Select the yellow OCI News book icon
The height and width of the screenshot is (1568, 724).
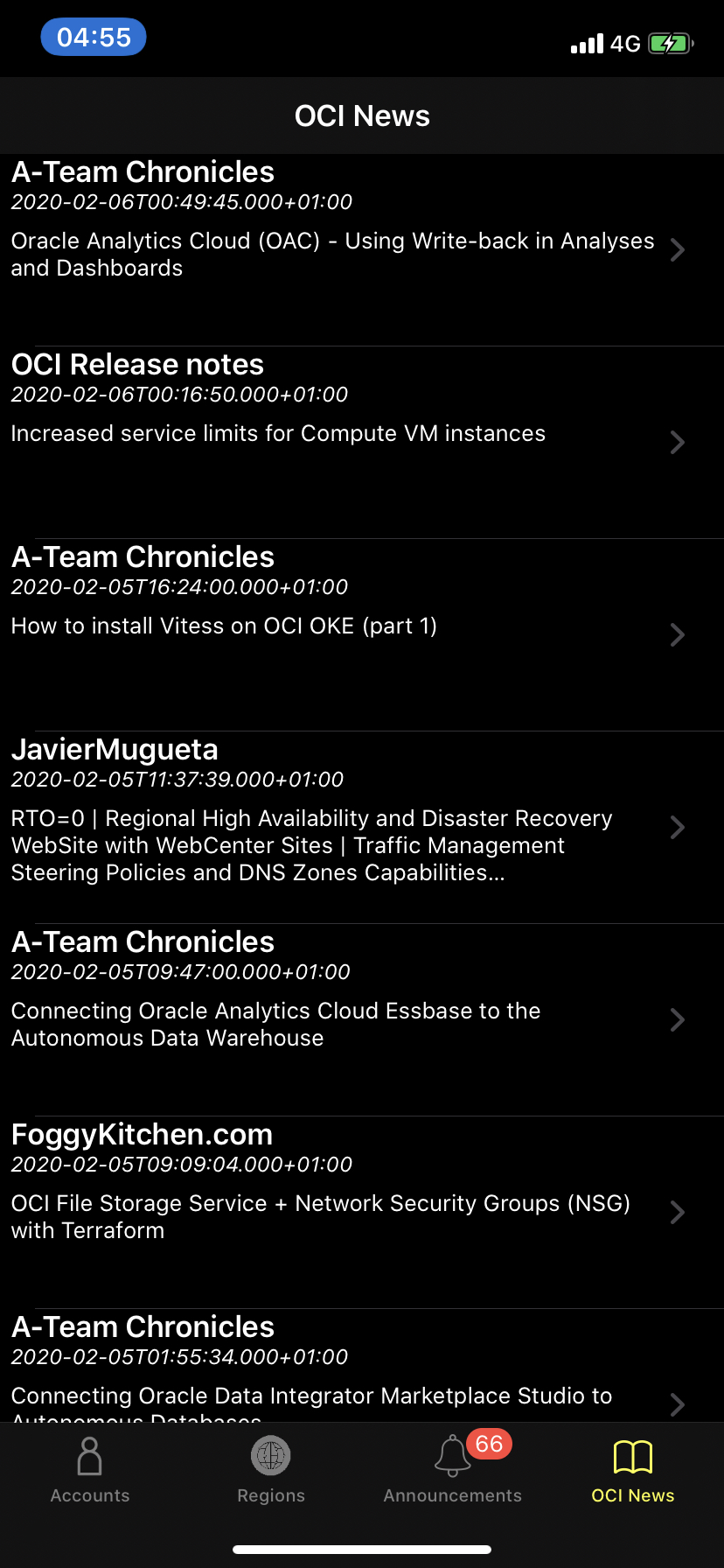[x=632, y=1455]
